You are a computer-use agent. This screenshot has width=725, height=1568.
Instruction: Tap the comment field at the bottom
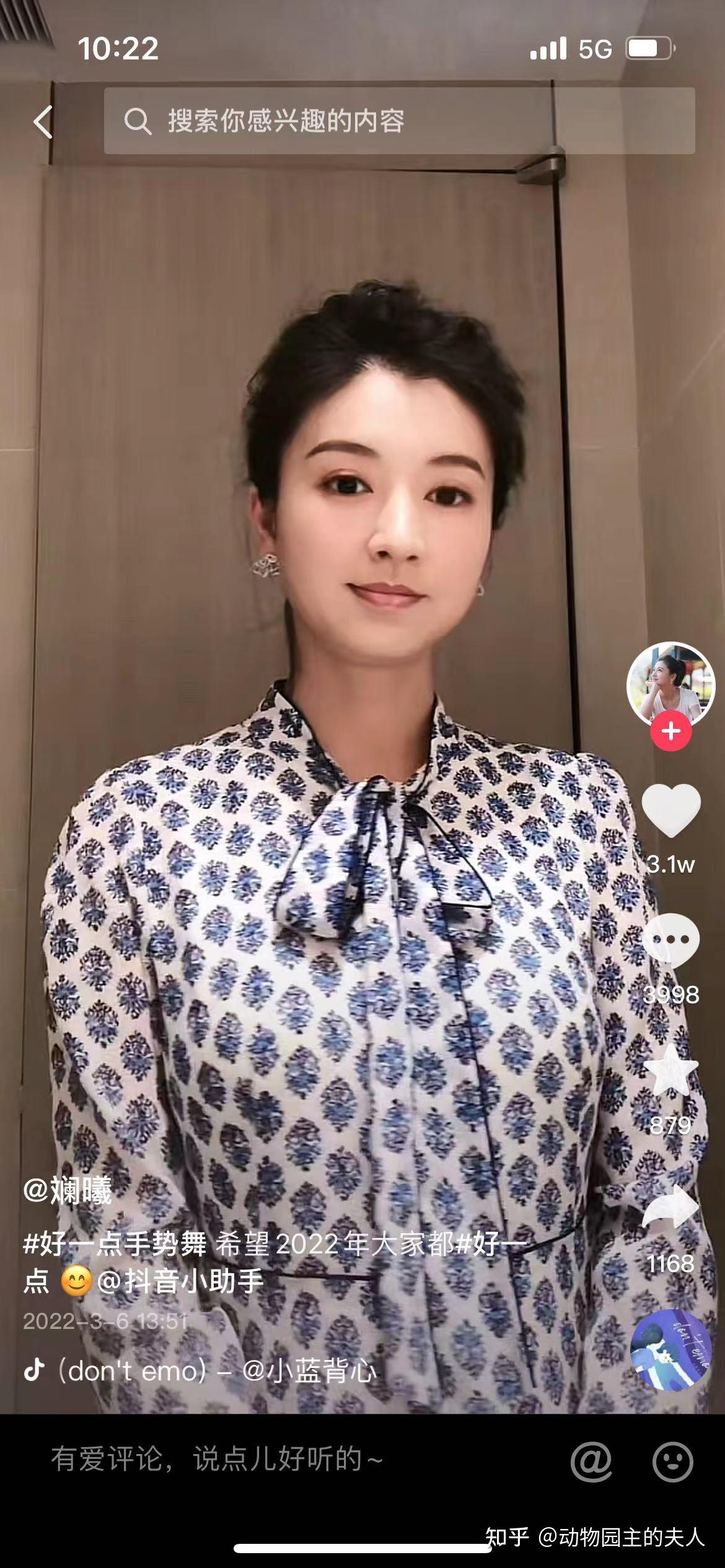point(217,1459)
